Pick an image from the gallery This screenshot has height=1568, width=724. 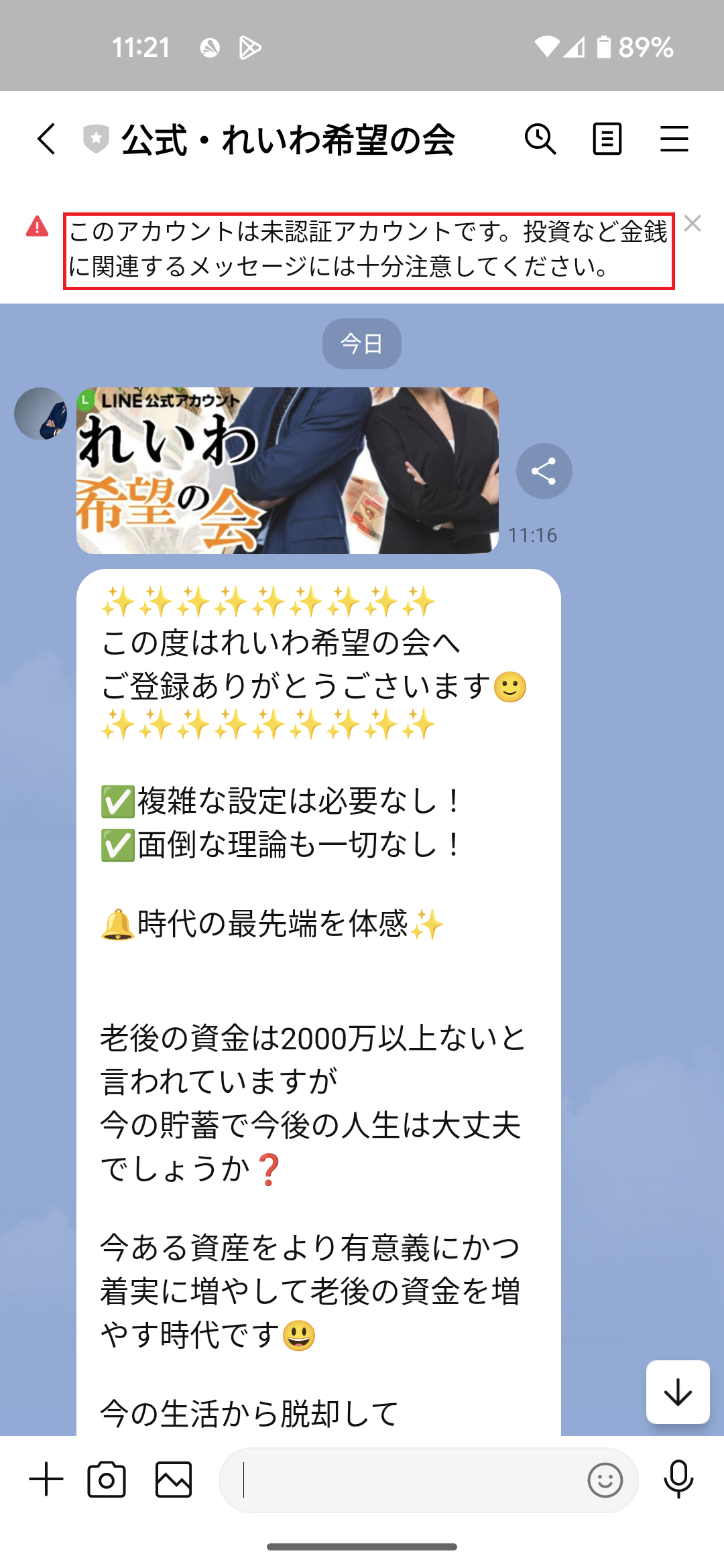(x=174, y=1480)
